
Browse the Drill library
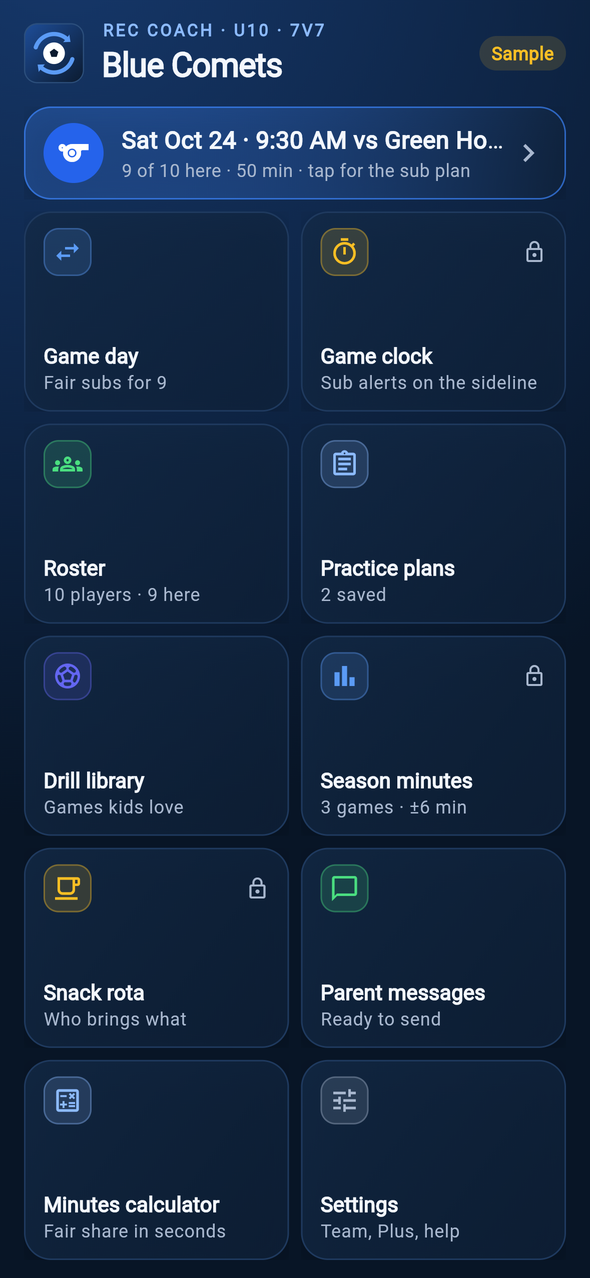[156, 735]
